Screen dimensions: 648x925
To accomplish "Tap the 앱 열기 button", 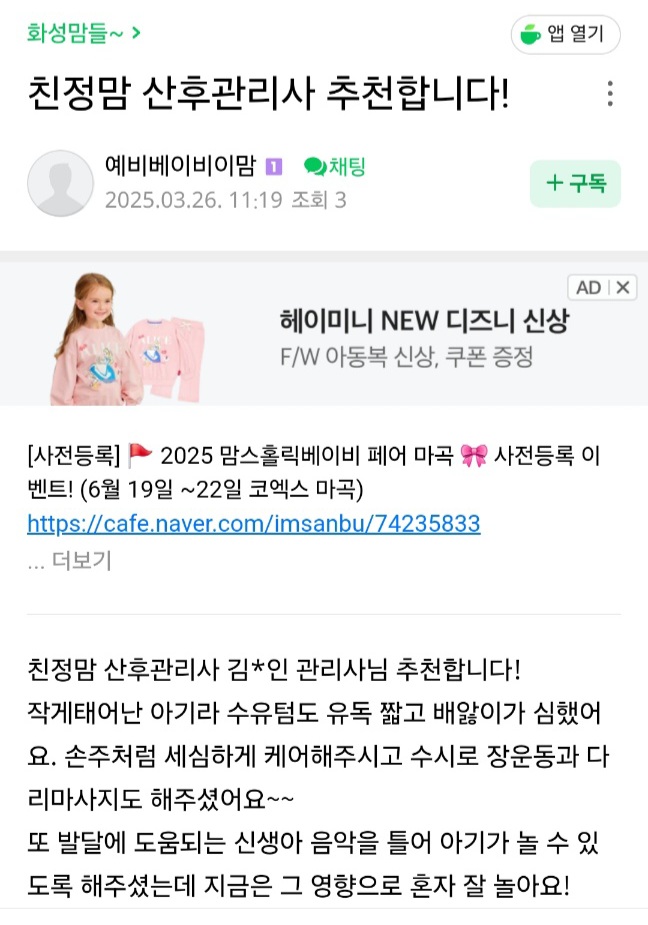I will click(565, 35).
